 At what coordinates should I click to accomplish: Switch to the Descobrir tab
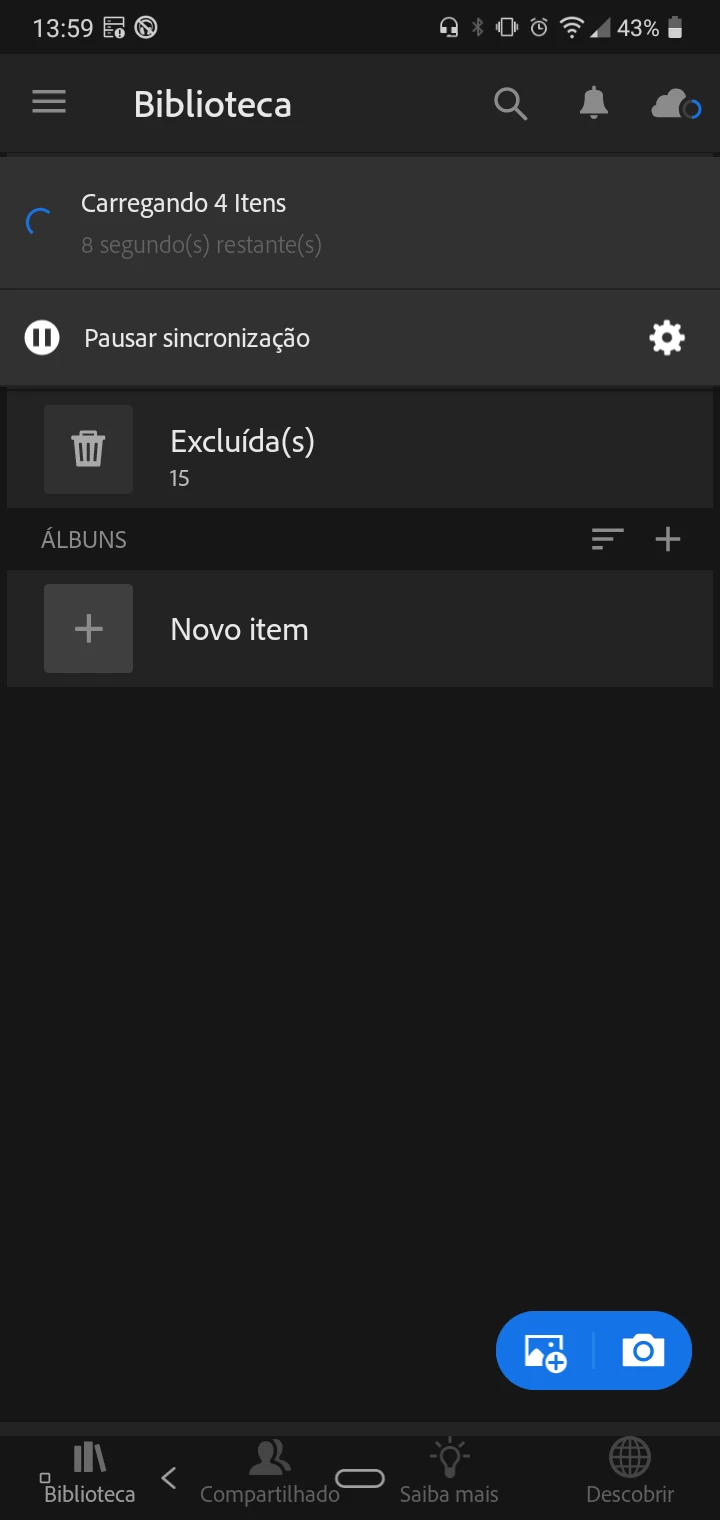(630, 1472)
